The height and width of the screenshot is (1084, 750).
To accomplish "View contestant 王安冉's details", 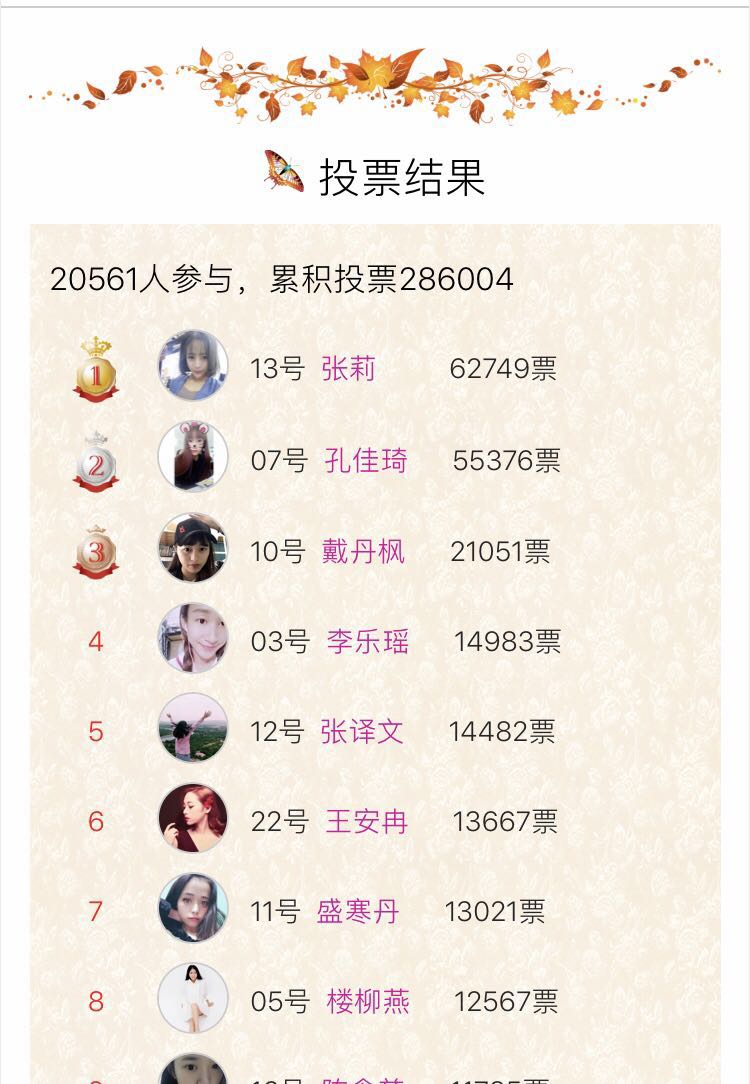I will [x=367, y=821].
